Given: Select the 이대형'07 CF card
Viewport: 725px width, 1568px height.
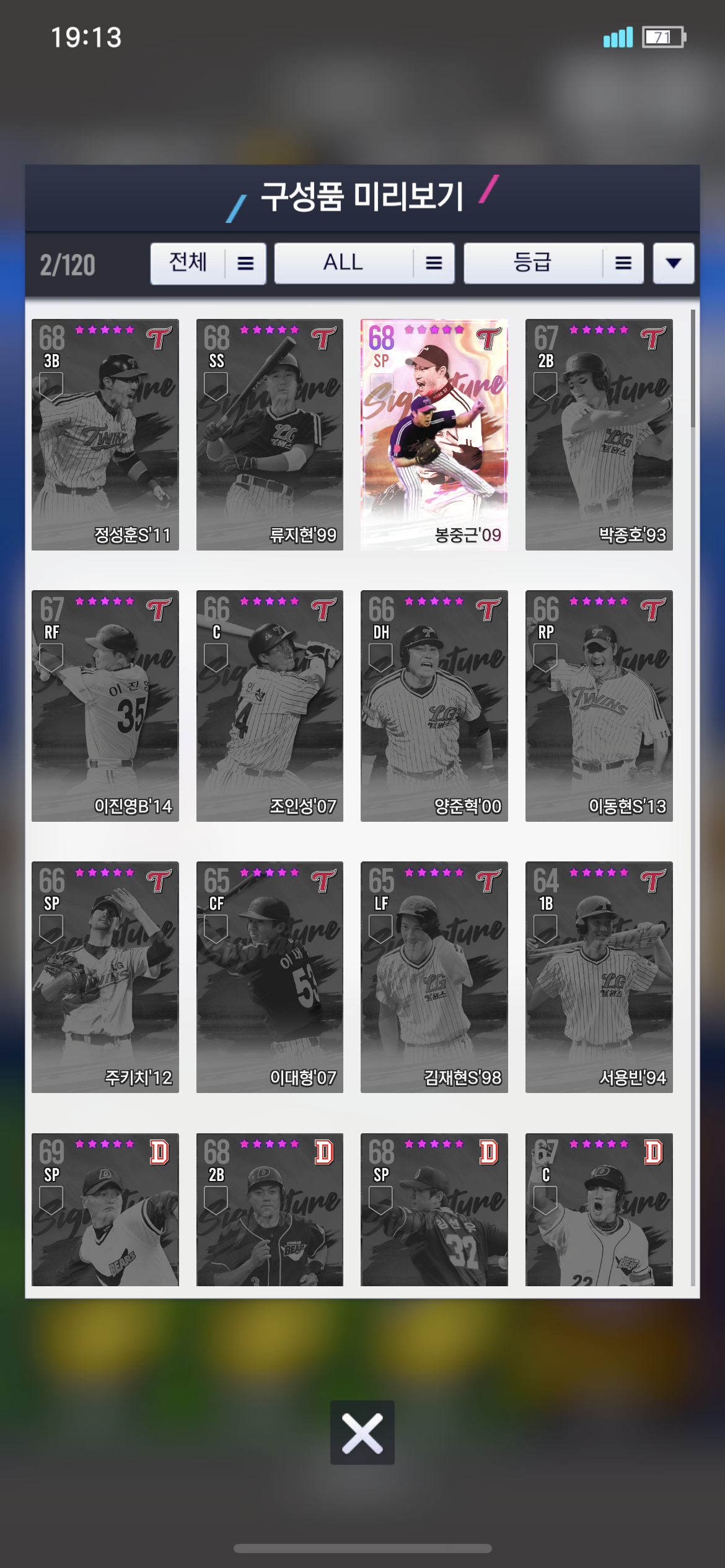Looking at the screenshot, I should [270, 977].
